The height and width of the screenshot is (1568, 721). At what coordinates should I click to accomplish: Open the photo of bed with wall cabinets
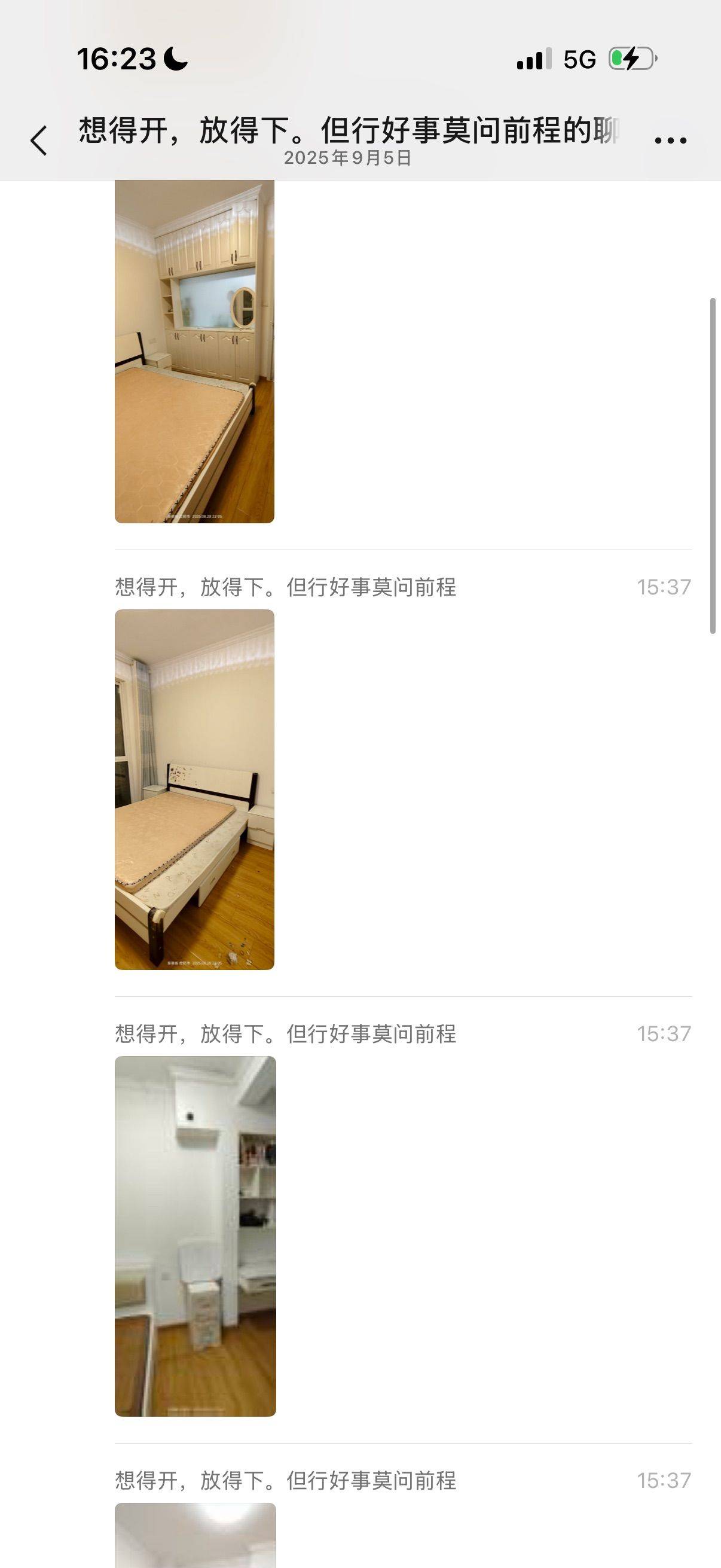194,351
